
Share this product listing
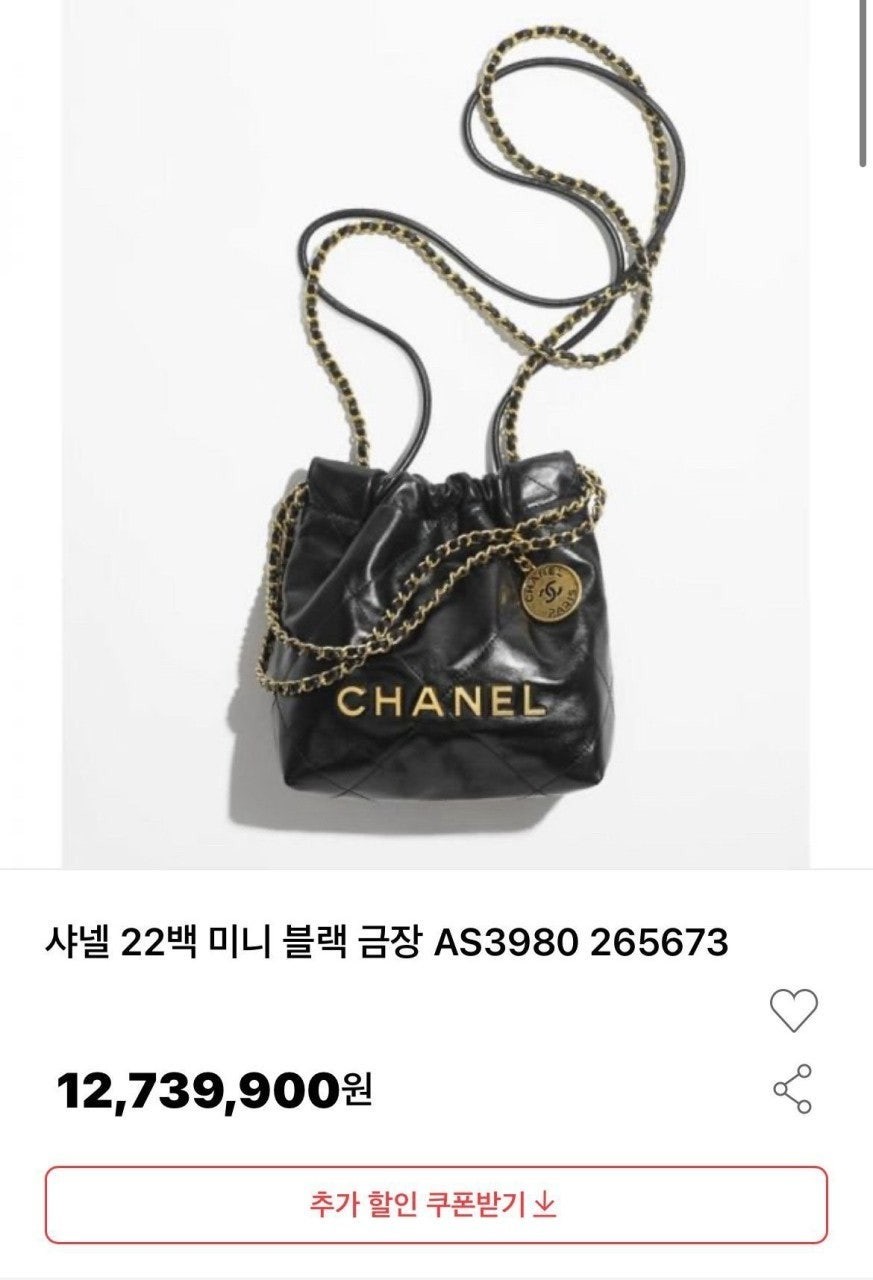click(793, 1090)
